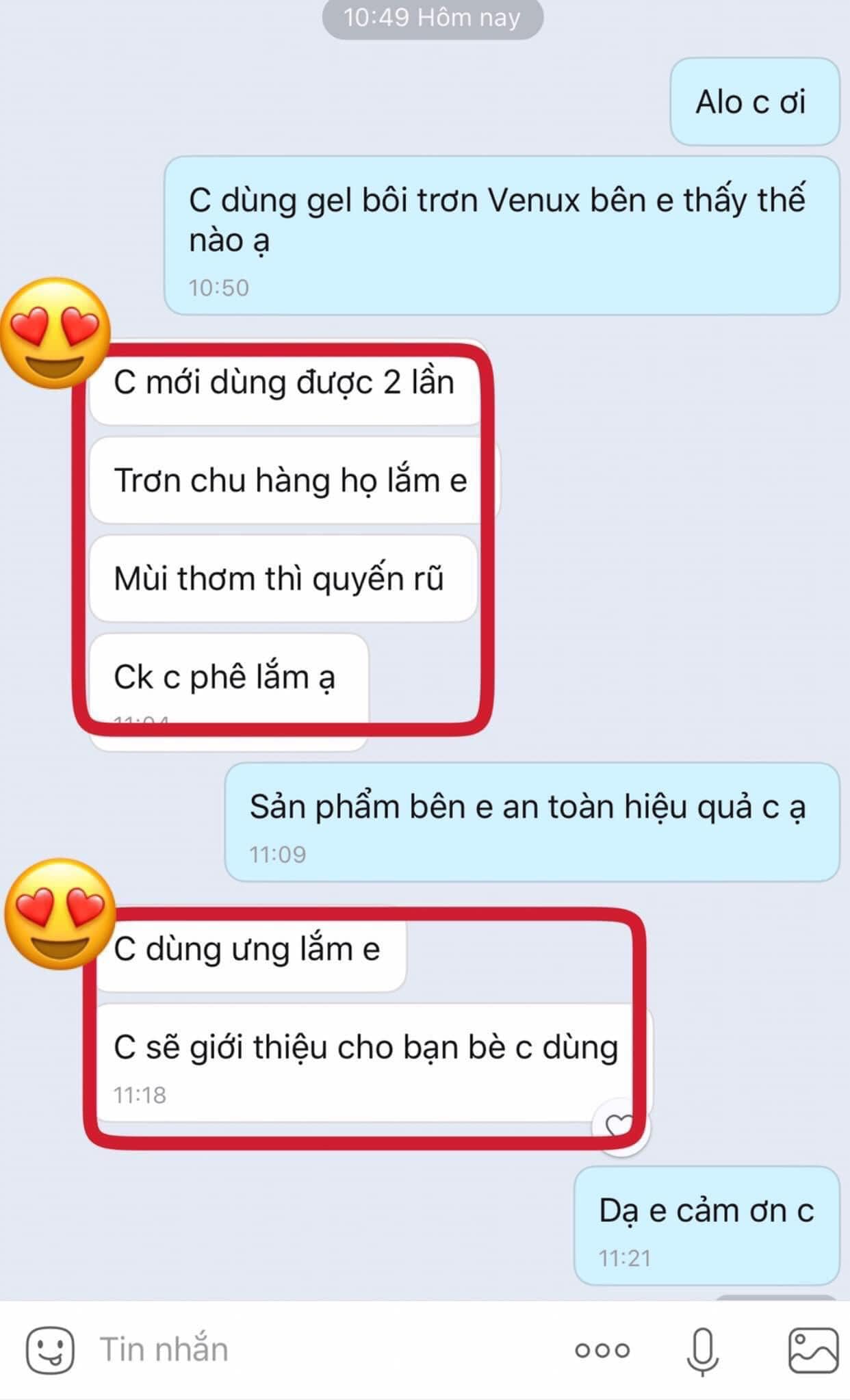Attach a photo from gallery
Image resolution: width=850 pixels, height=1400 pixels.
813,1349
